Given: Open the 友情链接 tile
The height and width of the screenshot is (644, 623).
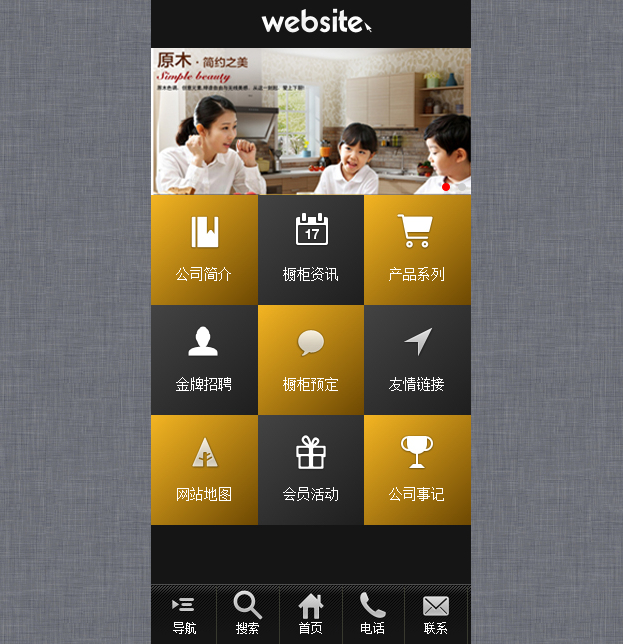Looking at the screenshot, I should (417, 360).
